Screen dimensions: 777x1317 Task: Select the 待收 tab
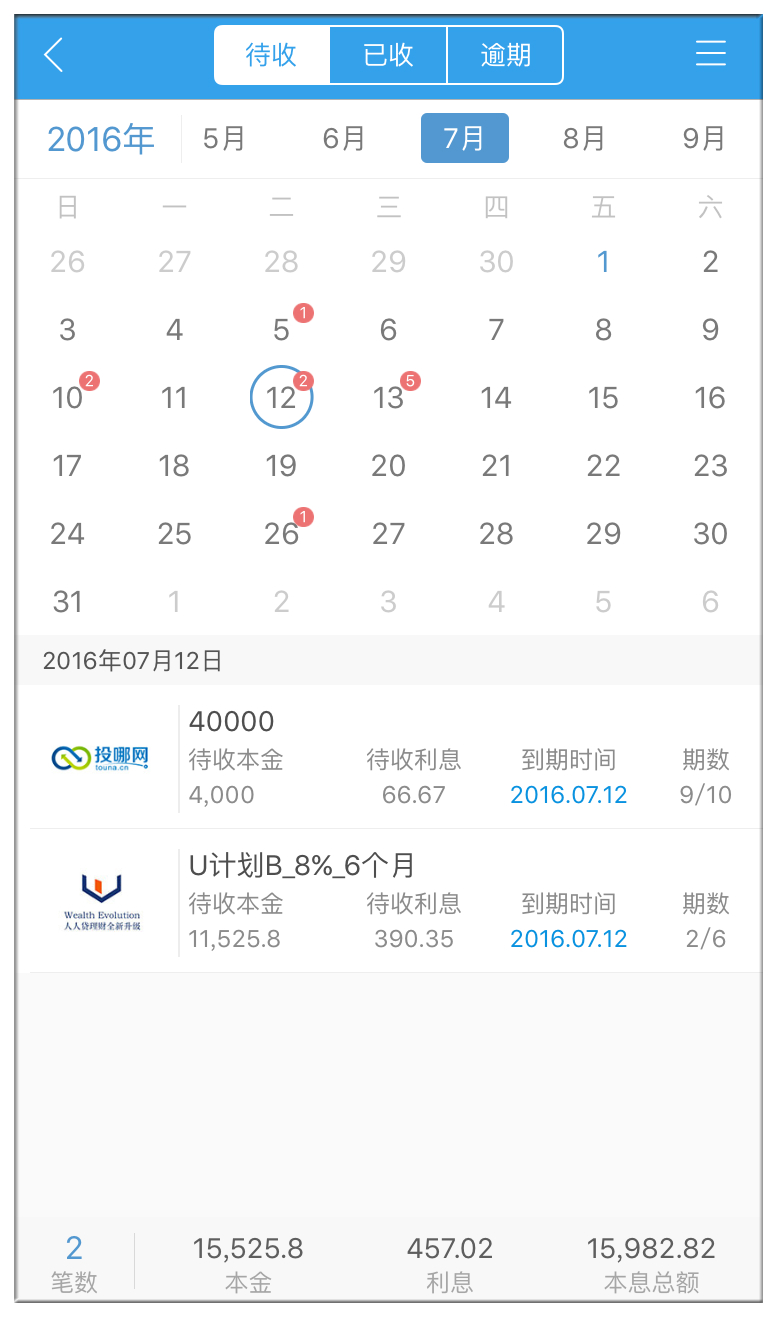(272, 55)
